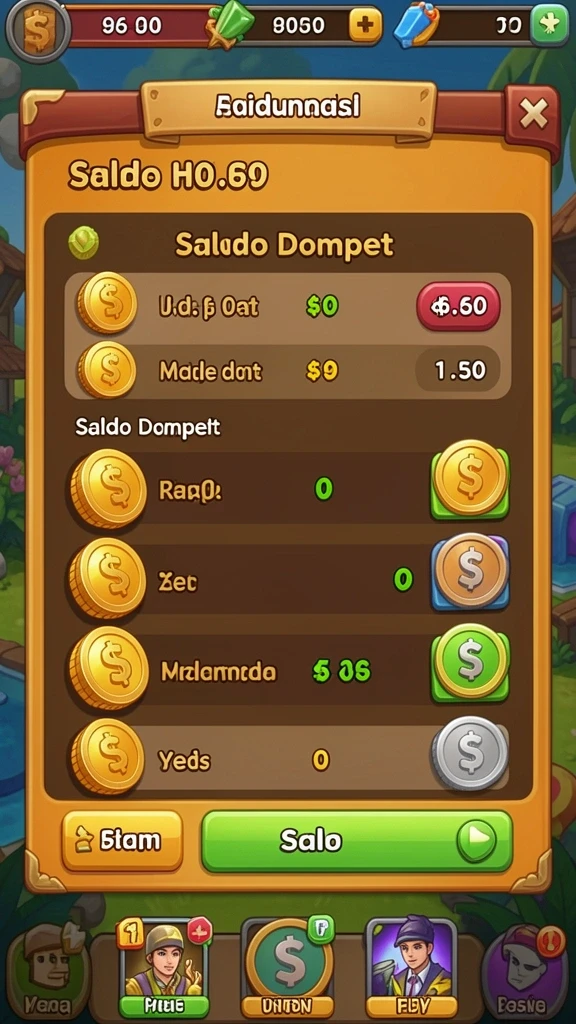Screen dimensions: 576x1024
Task: Tap the bronze coin button in Zec row
Action: (470, 572)
